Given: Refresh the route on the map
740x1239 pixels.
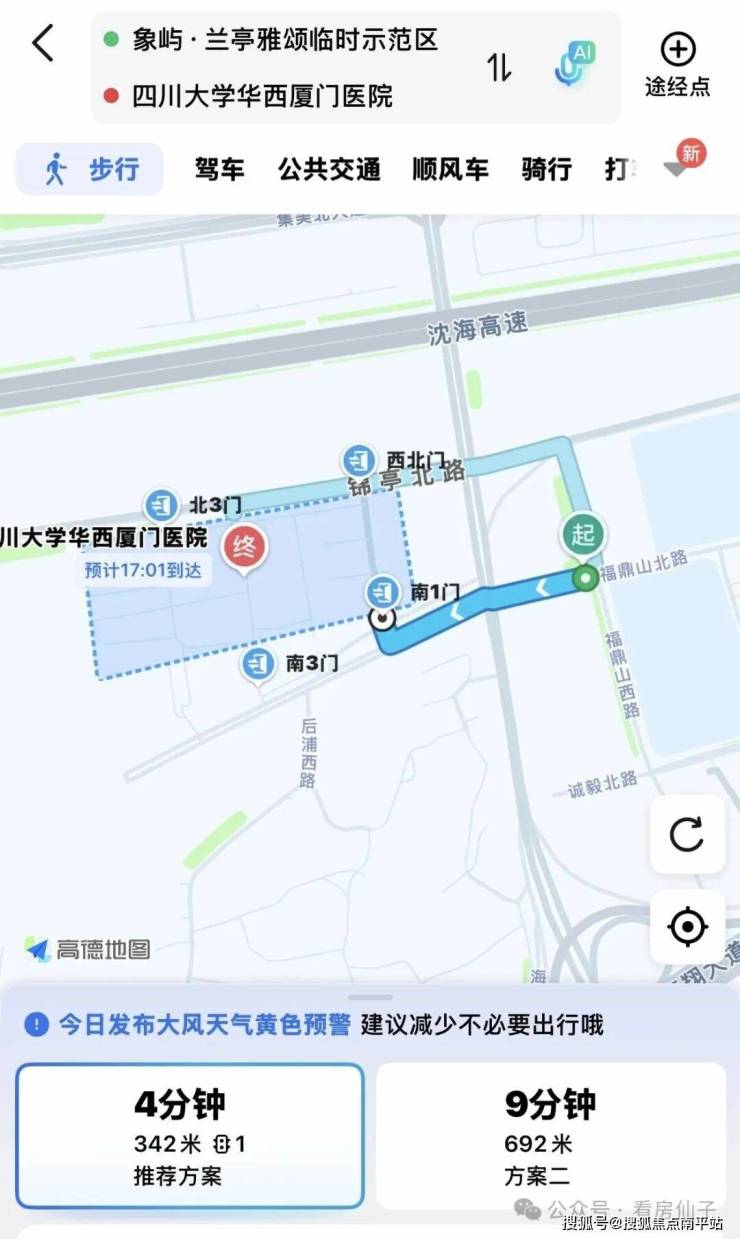Looking at the screenshot, I should pyautogui.click(x=687, y=834).
